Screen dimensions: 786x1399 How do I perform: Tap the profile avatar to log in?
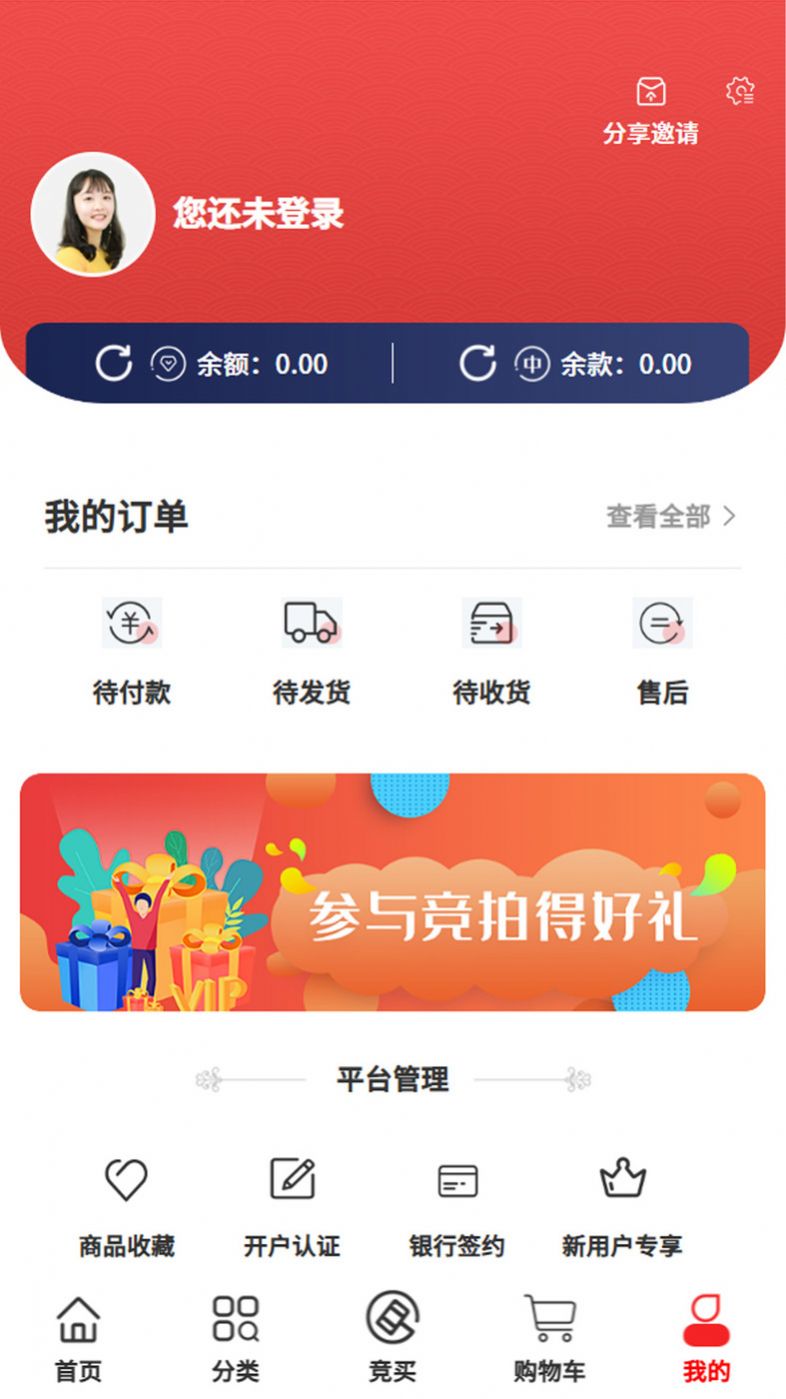point(93,214)
